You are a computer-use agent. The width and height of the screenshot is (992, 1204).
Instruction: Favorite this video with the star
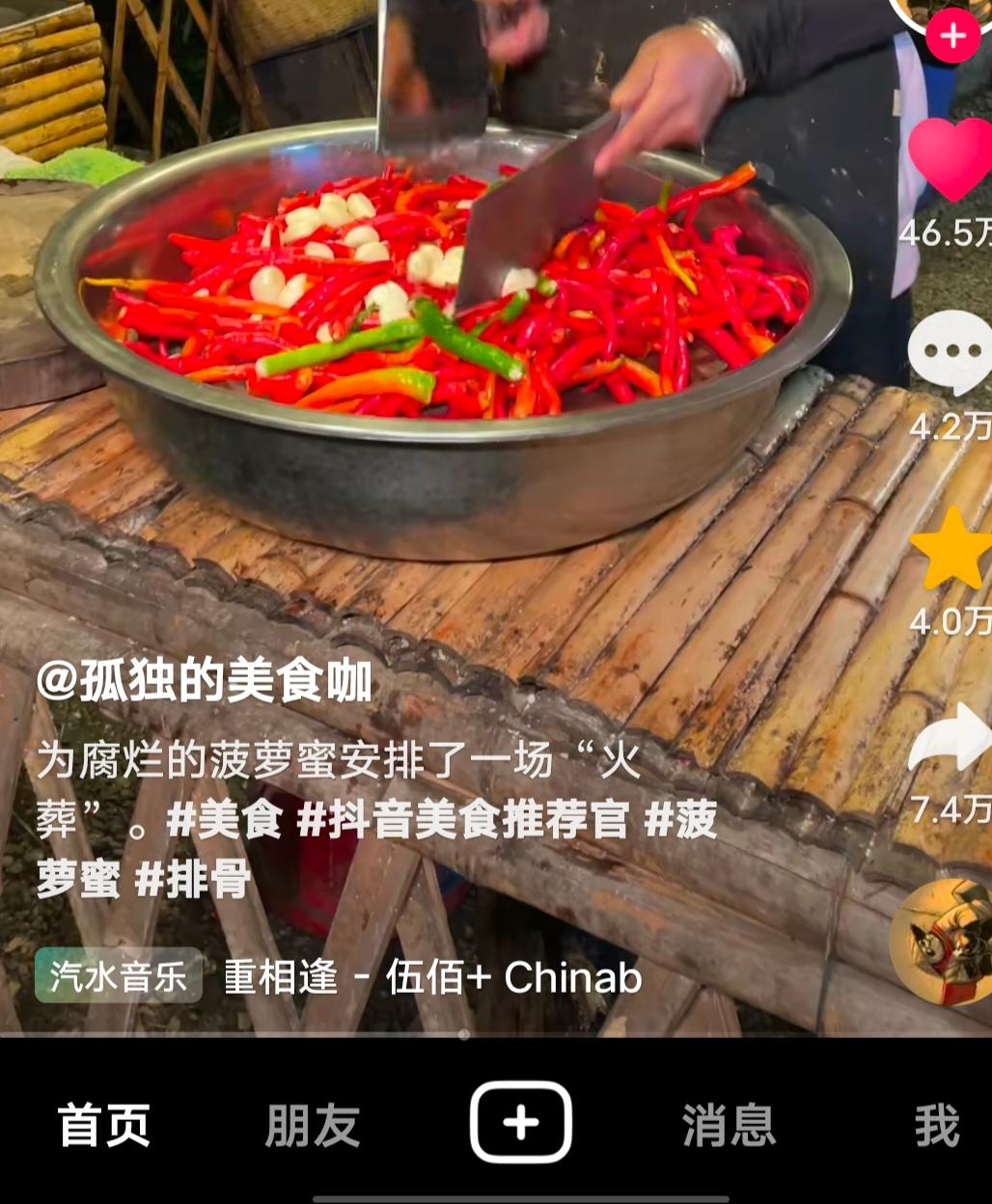pyautogui.click(x=951, y=550)
